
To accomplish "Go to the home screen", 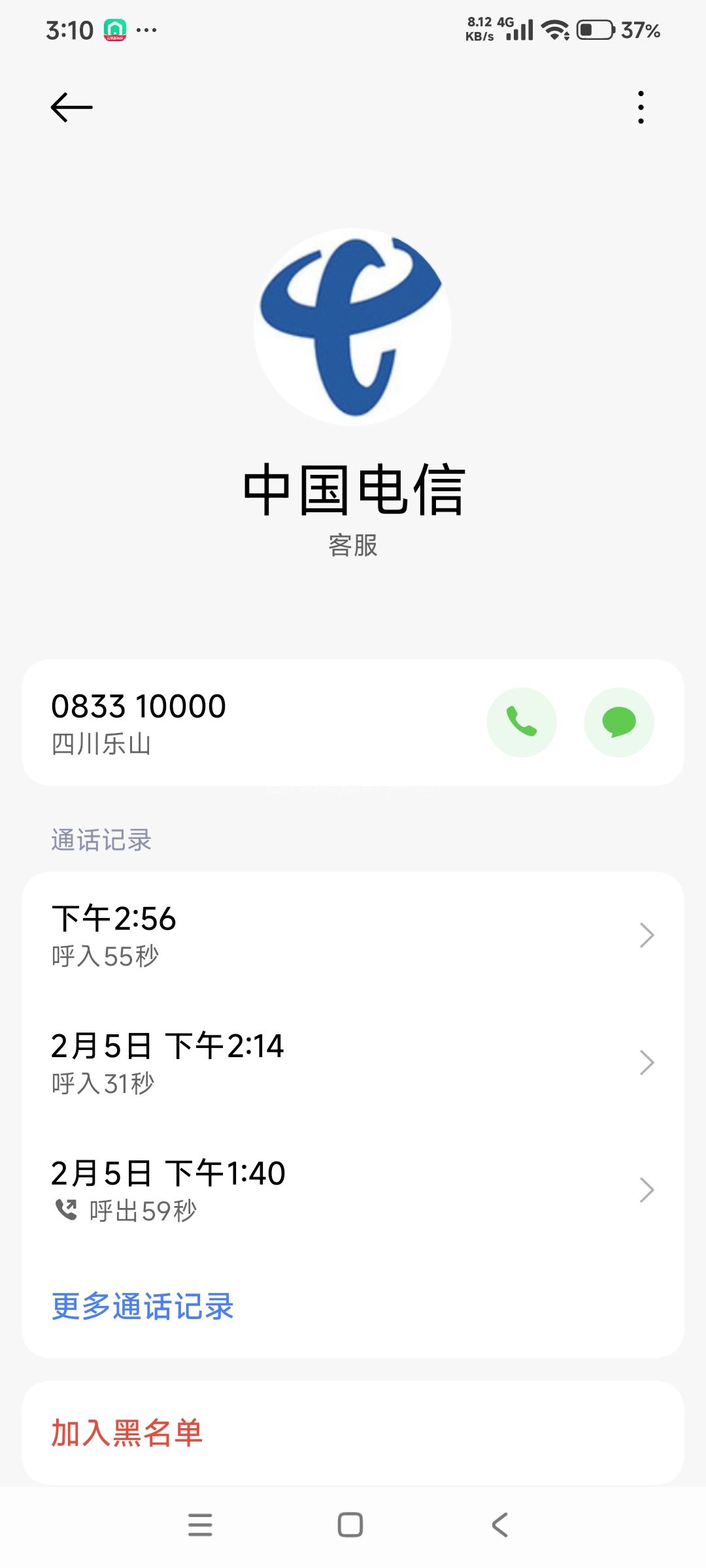I will (x=350, y=1525).
